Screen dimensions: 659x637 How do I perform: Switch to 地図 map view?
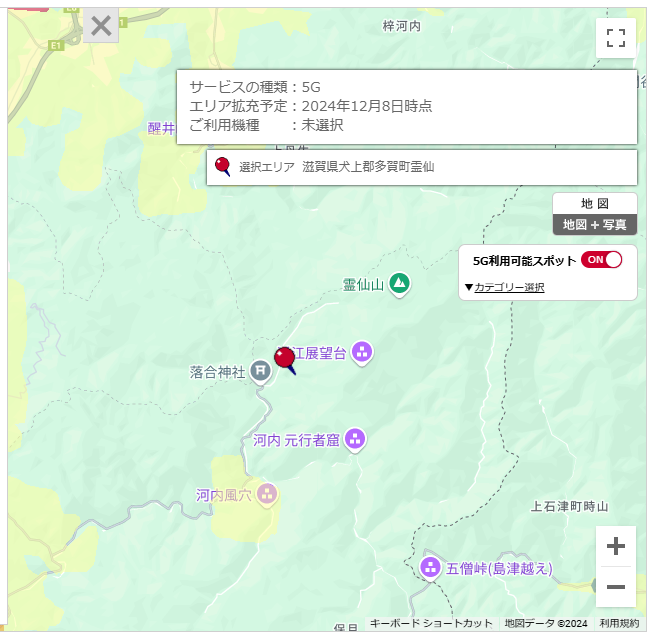point(595,204)
